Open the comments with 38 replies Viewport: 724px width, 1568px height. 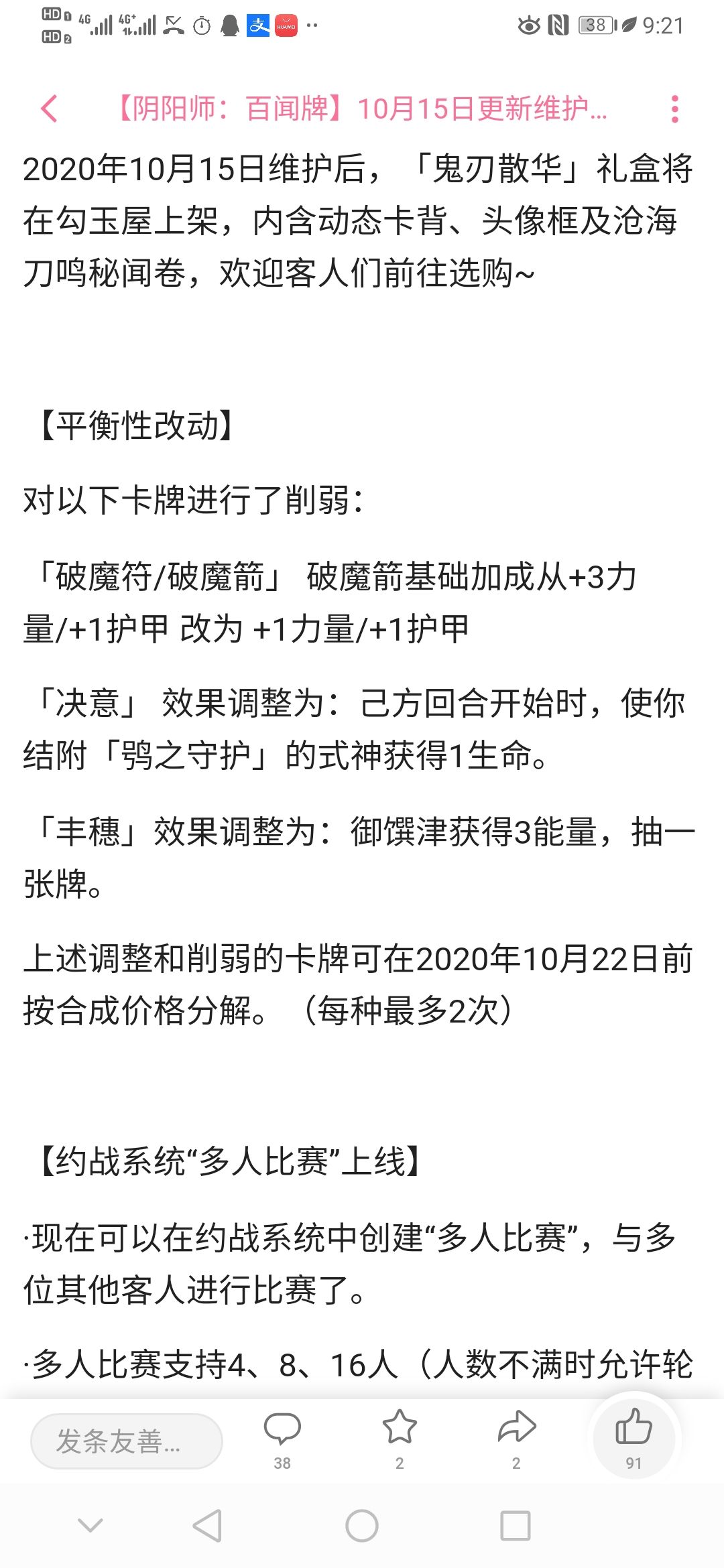(282, 1439)
